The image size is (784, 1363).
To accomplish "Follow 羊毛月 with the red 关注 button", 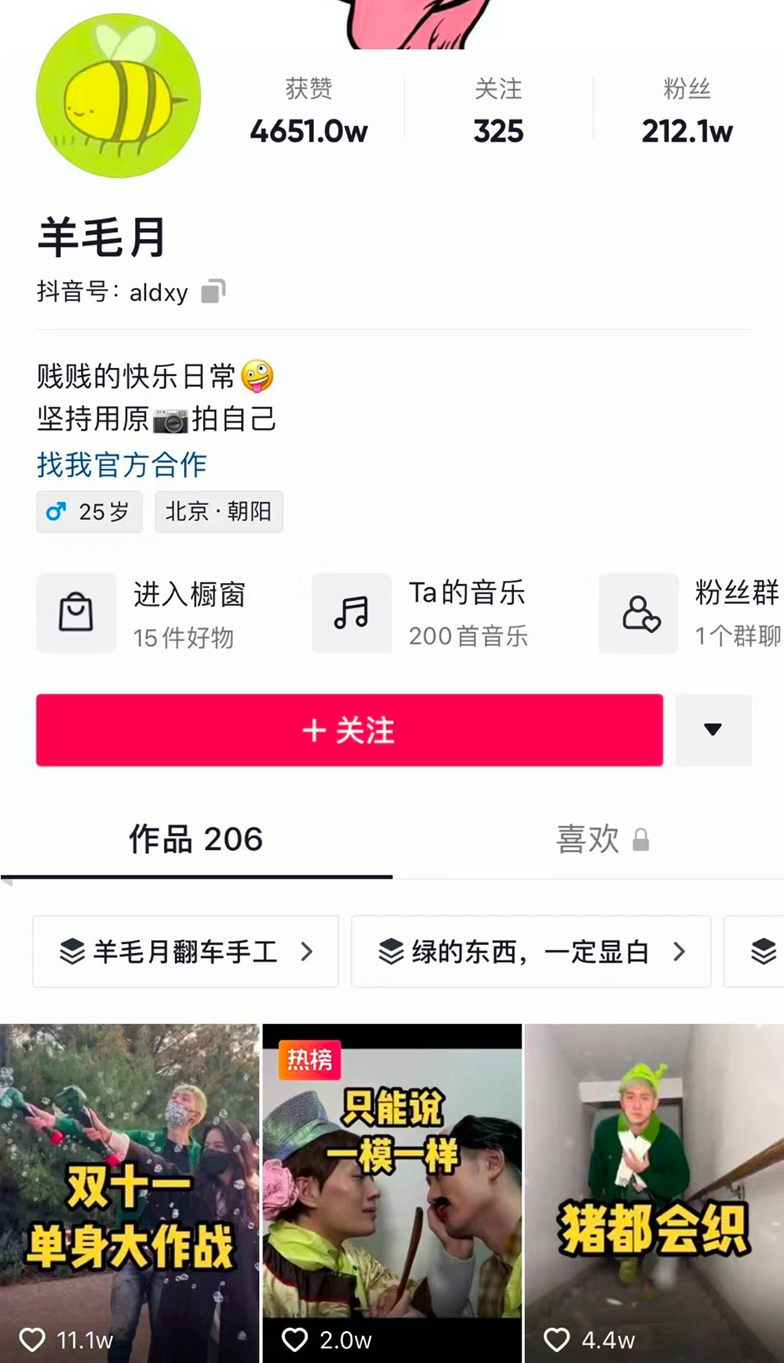I will [349, 730].
